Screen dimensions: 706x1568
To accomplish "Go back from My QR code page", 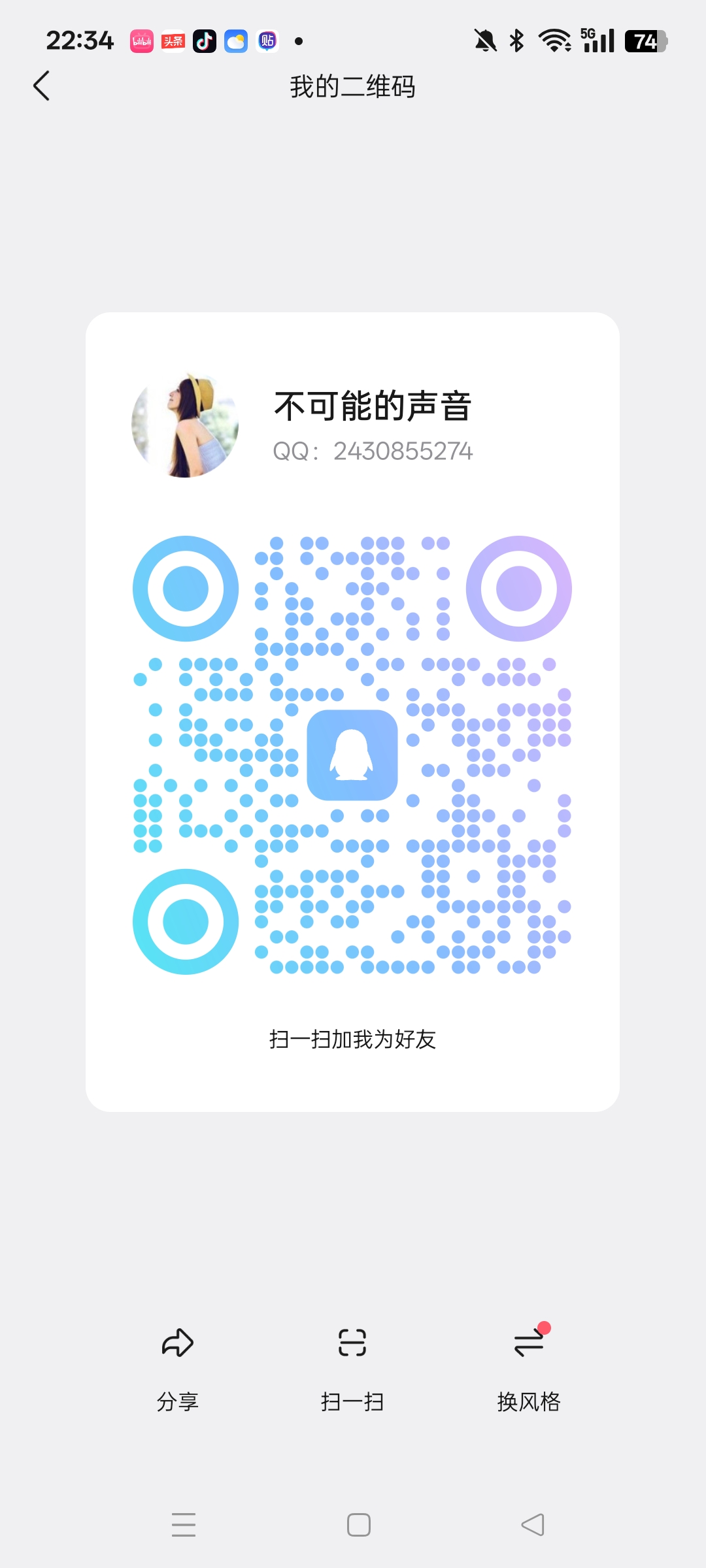I will 42,86.
